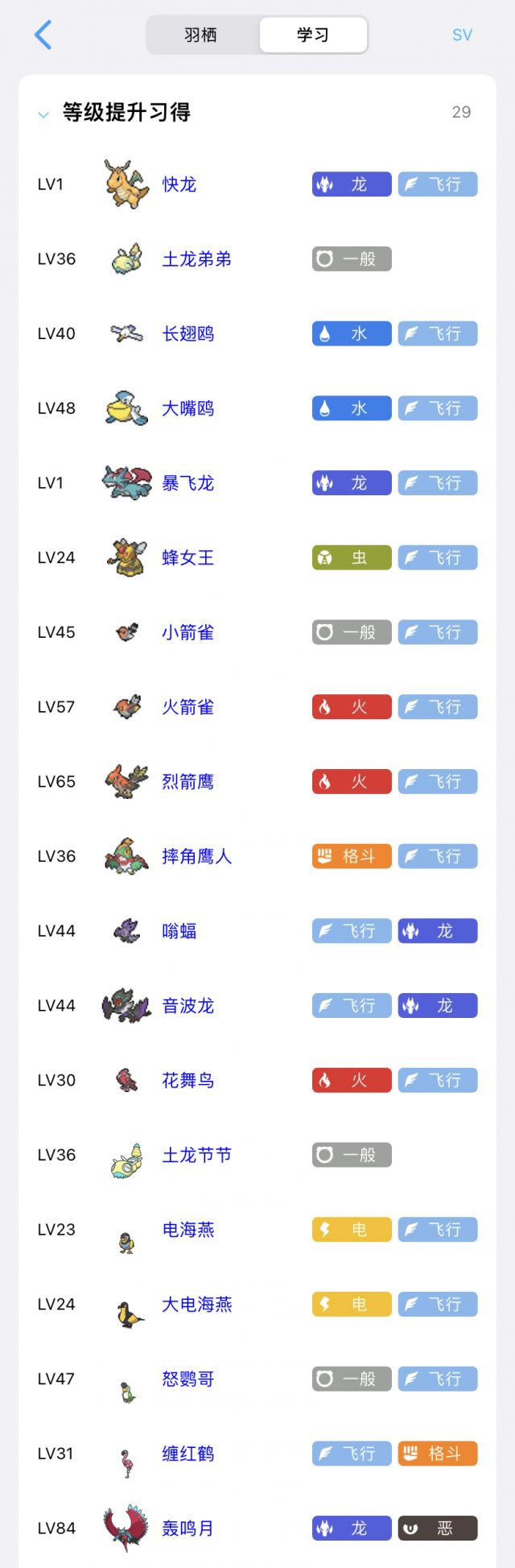Go back using the top-left arrow

[43, 35]
